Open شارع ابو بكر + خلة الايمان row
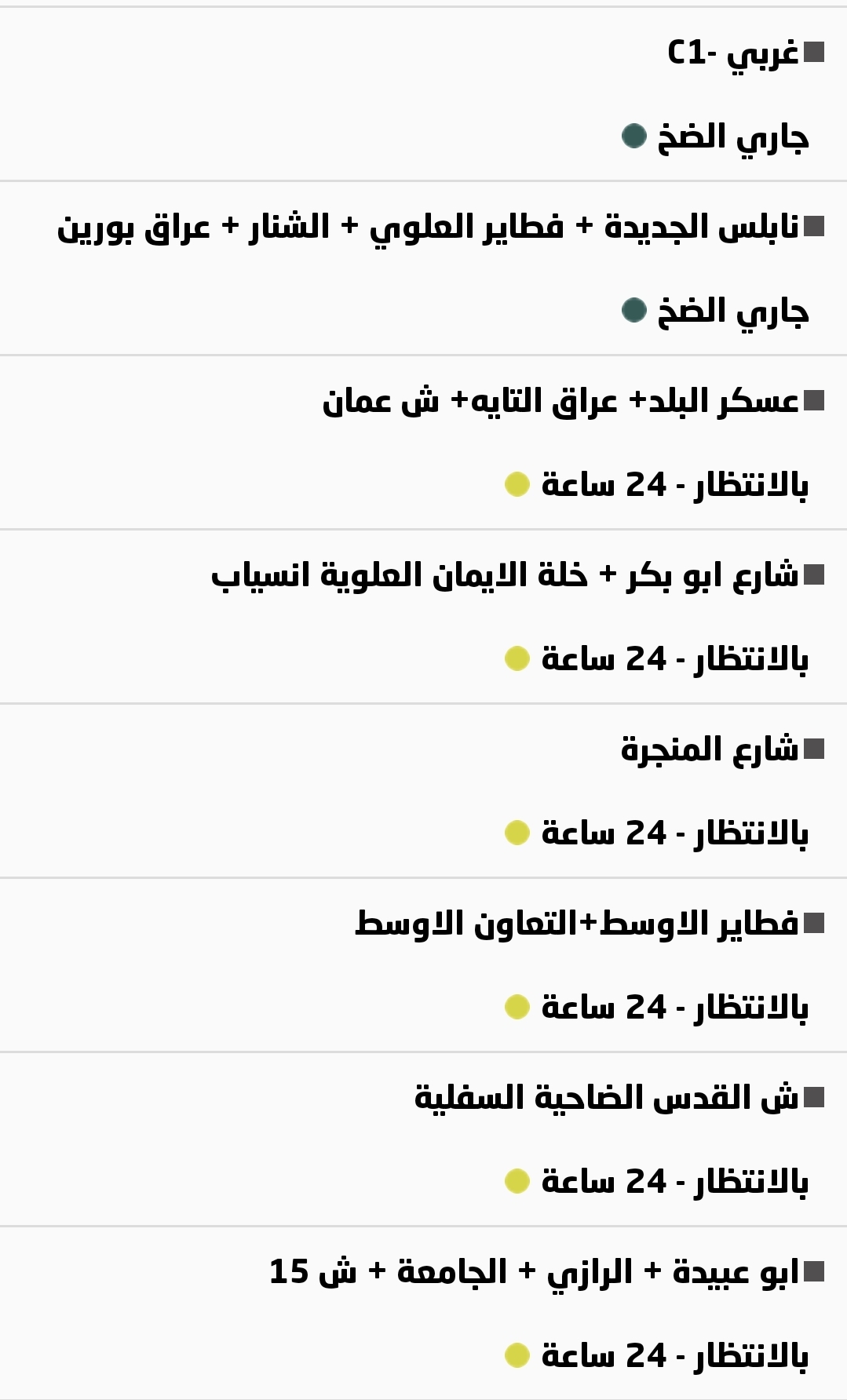The image size is (847, 1400). point(505,576)
